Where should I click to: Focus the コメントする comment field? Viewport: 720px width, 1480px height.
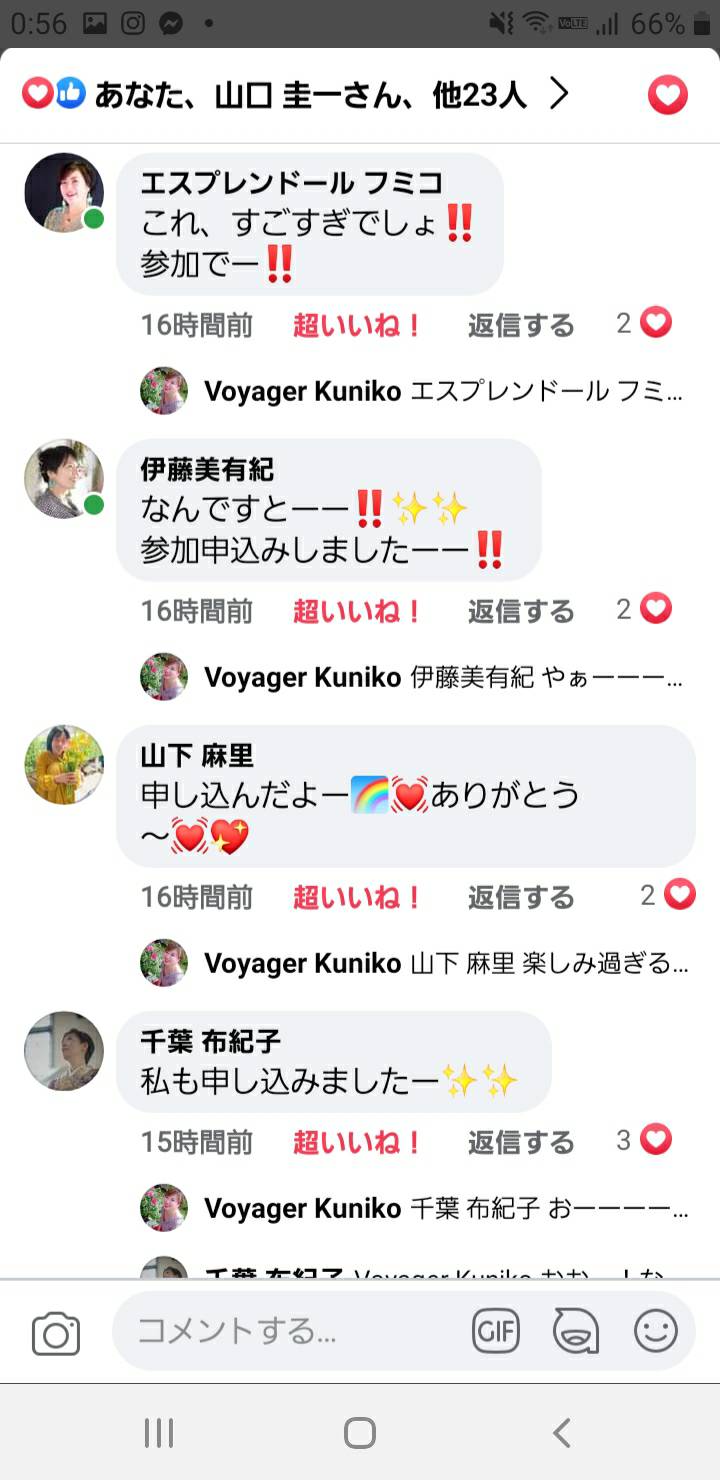point(290,1331)
